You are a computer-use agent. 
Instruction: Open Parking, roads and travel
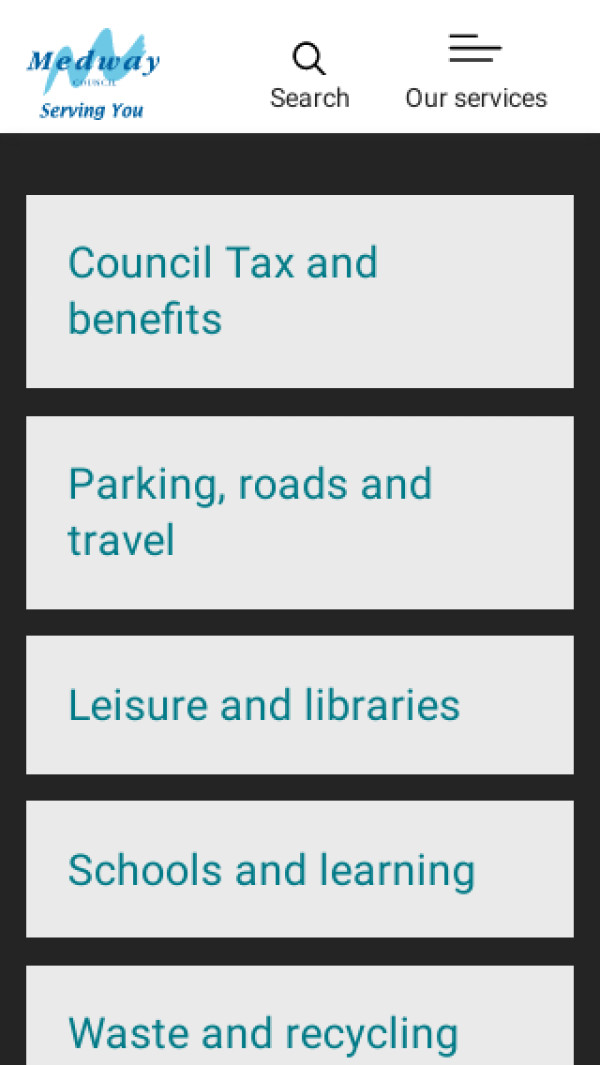299,512
